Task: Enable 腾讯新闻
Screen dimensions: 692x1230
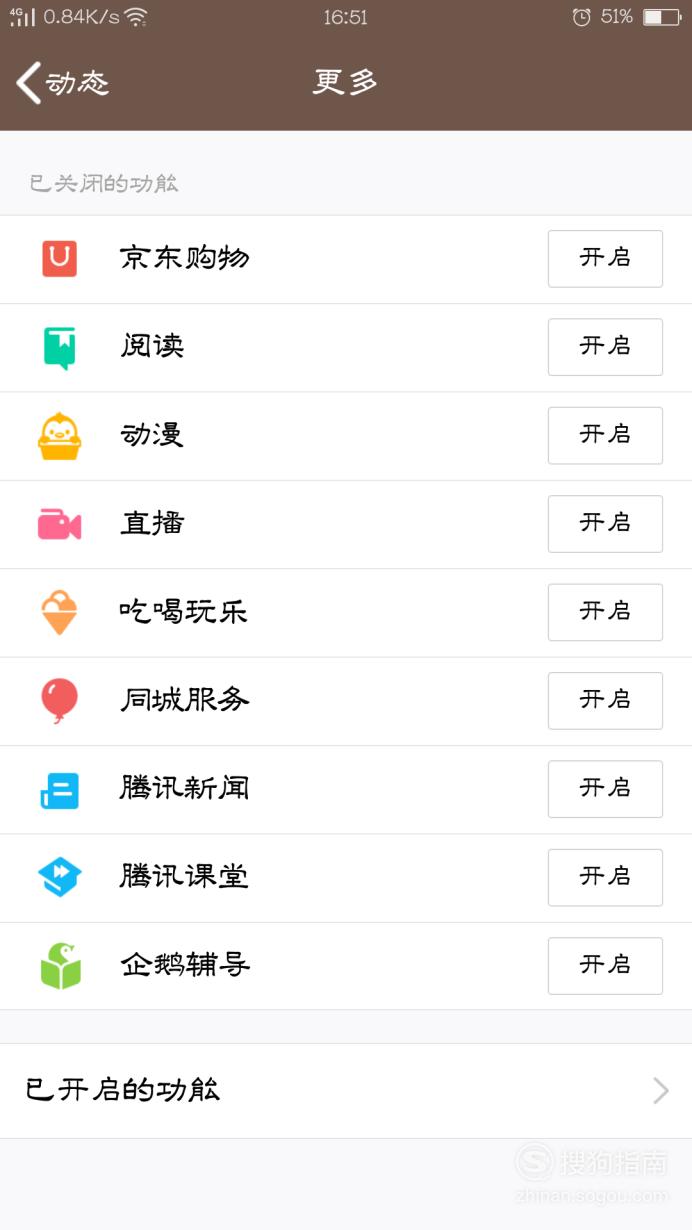Action: click(605, 789)
